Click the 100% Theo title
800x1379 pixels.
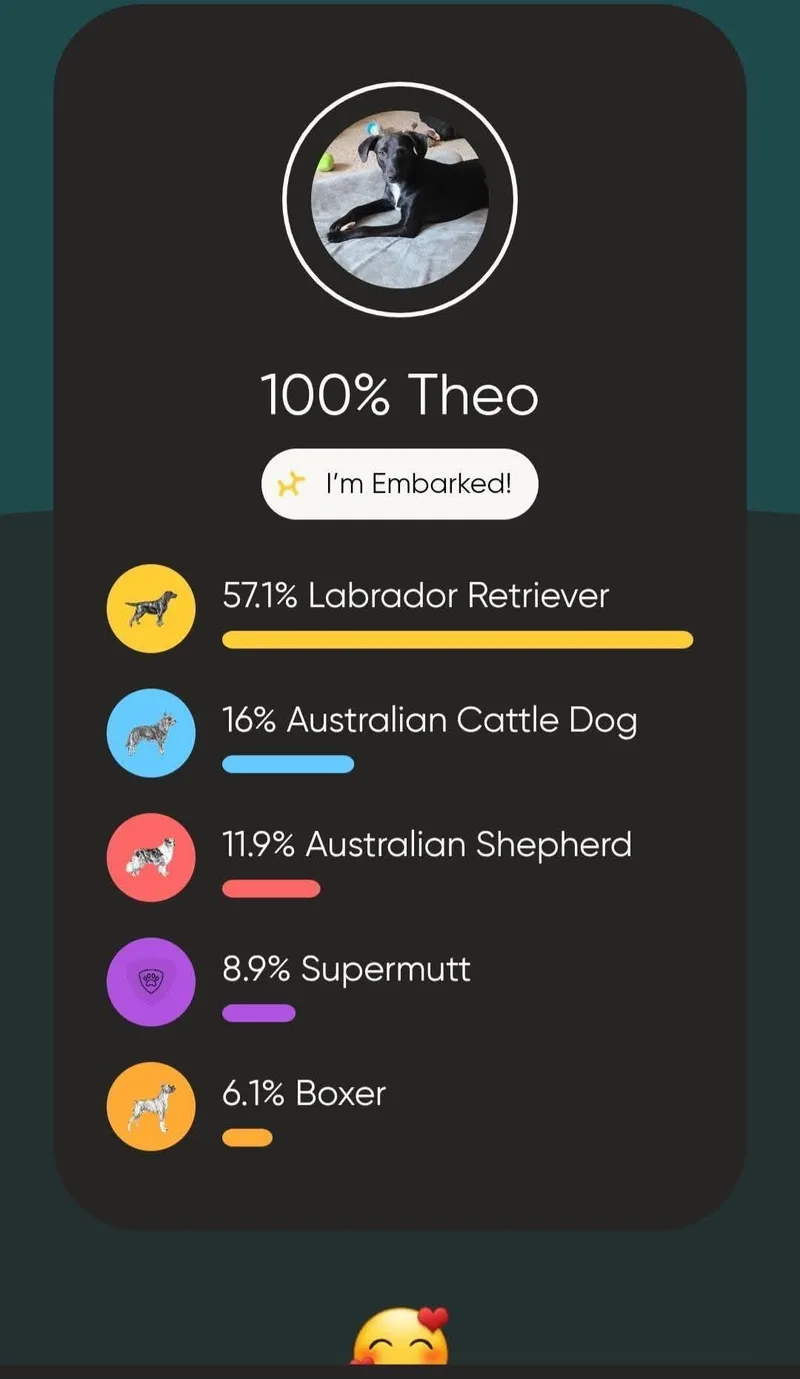click(399, 395)
